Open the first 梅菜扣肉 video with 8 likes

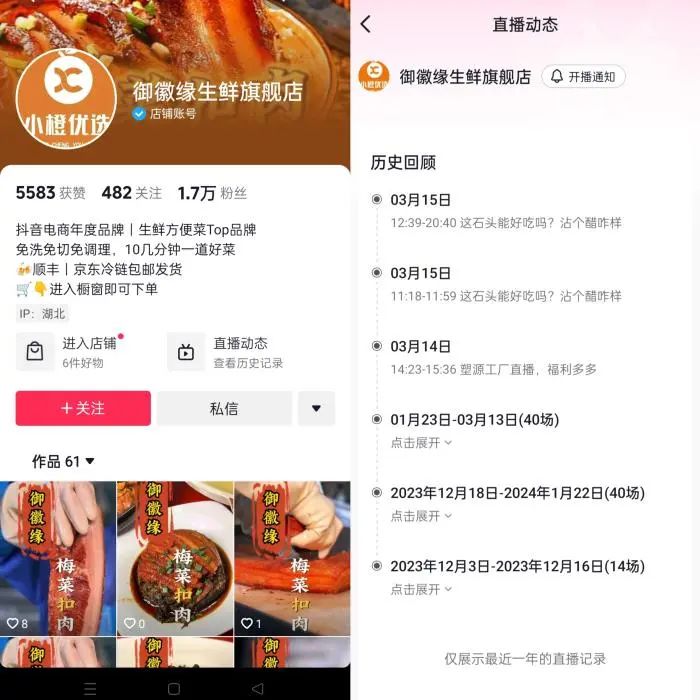[x=58, y=558]
